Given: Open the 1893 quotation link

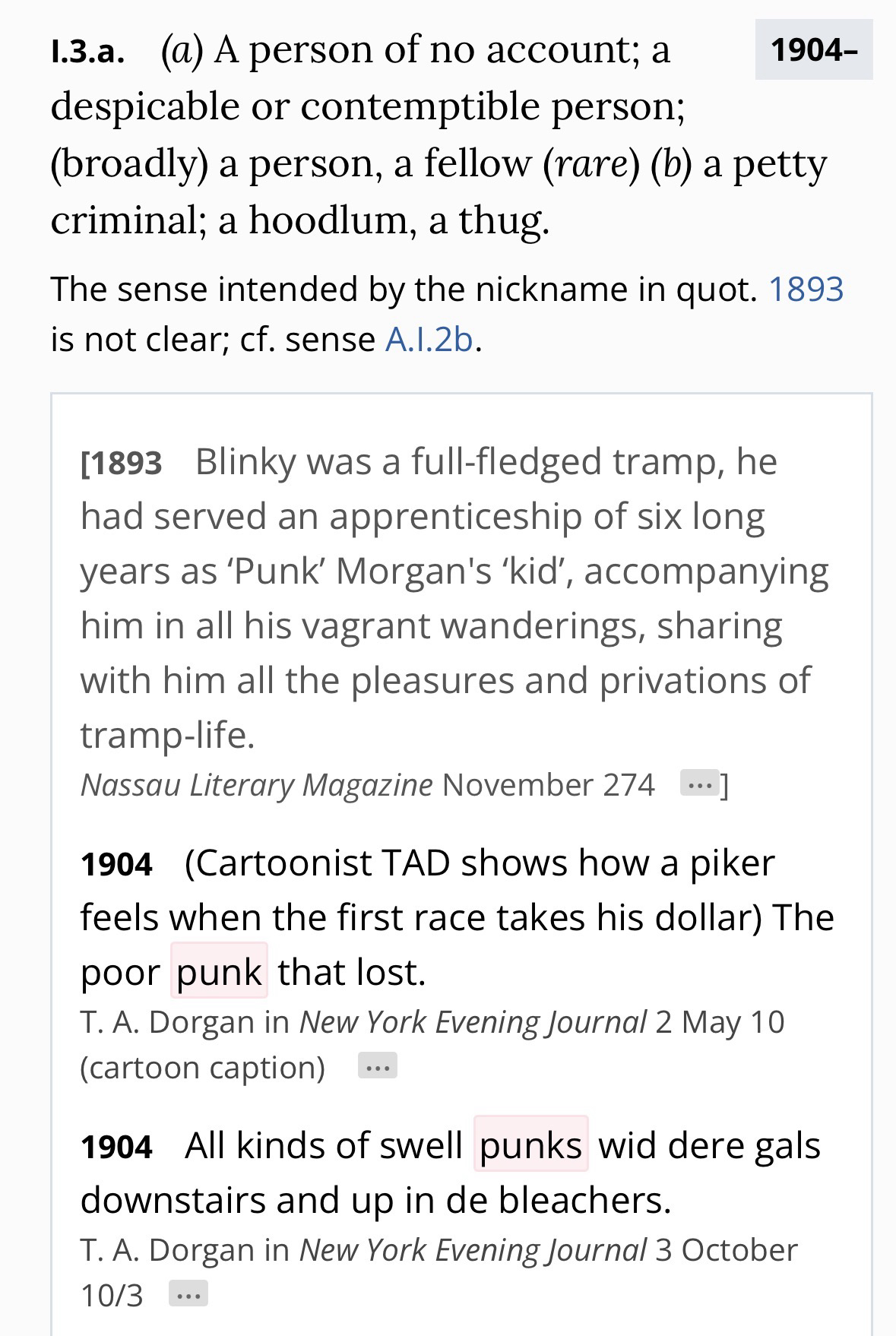Looking at the screenshot, I should [806, 290].
